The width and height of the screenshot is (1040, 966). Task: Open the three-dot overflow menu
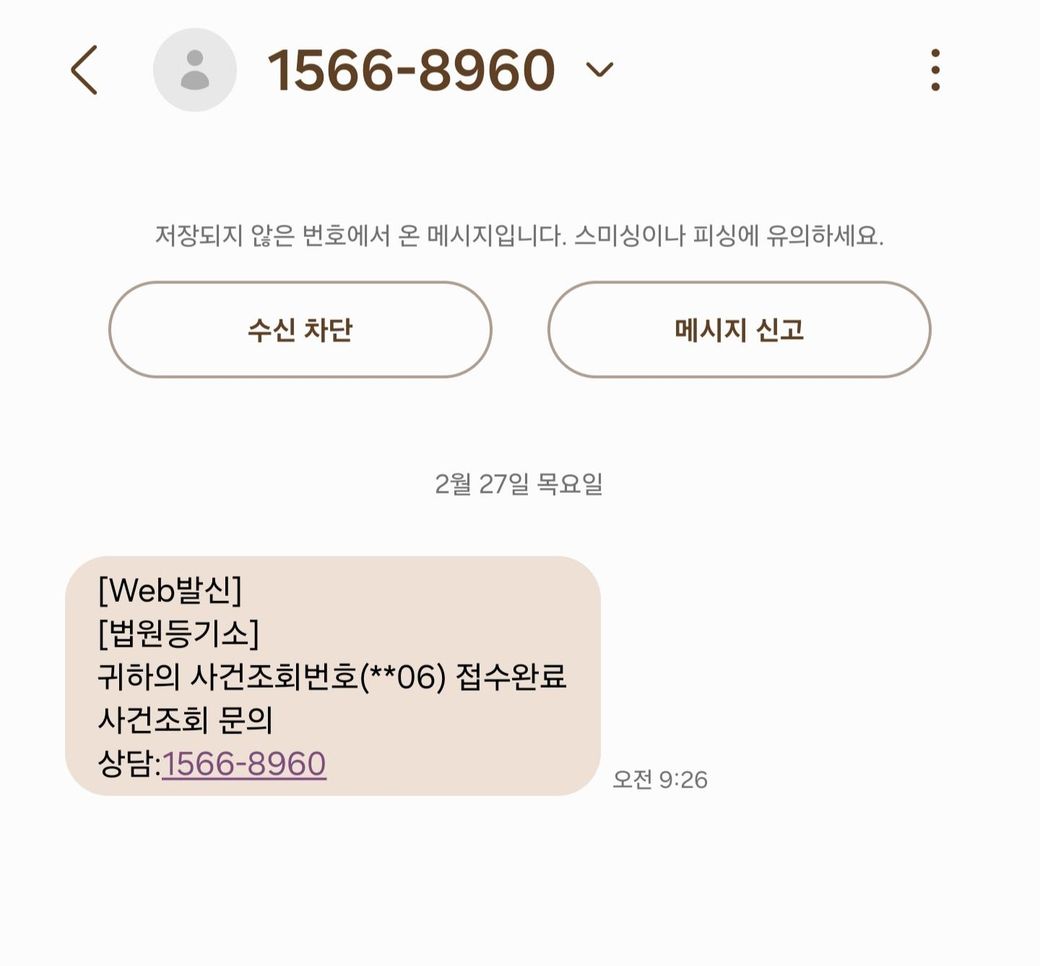pyautogui.click(x=935, y=70)
